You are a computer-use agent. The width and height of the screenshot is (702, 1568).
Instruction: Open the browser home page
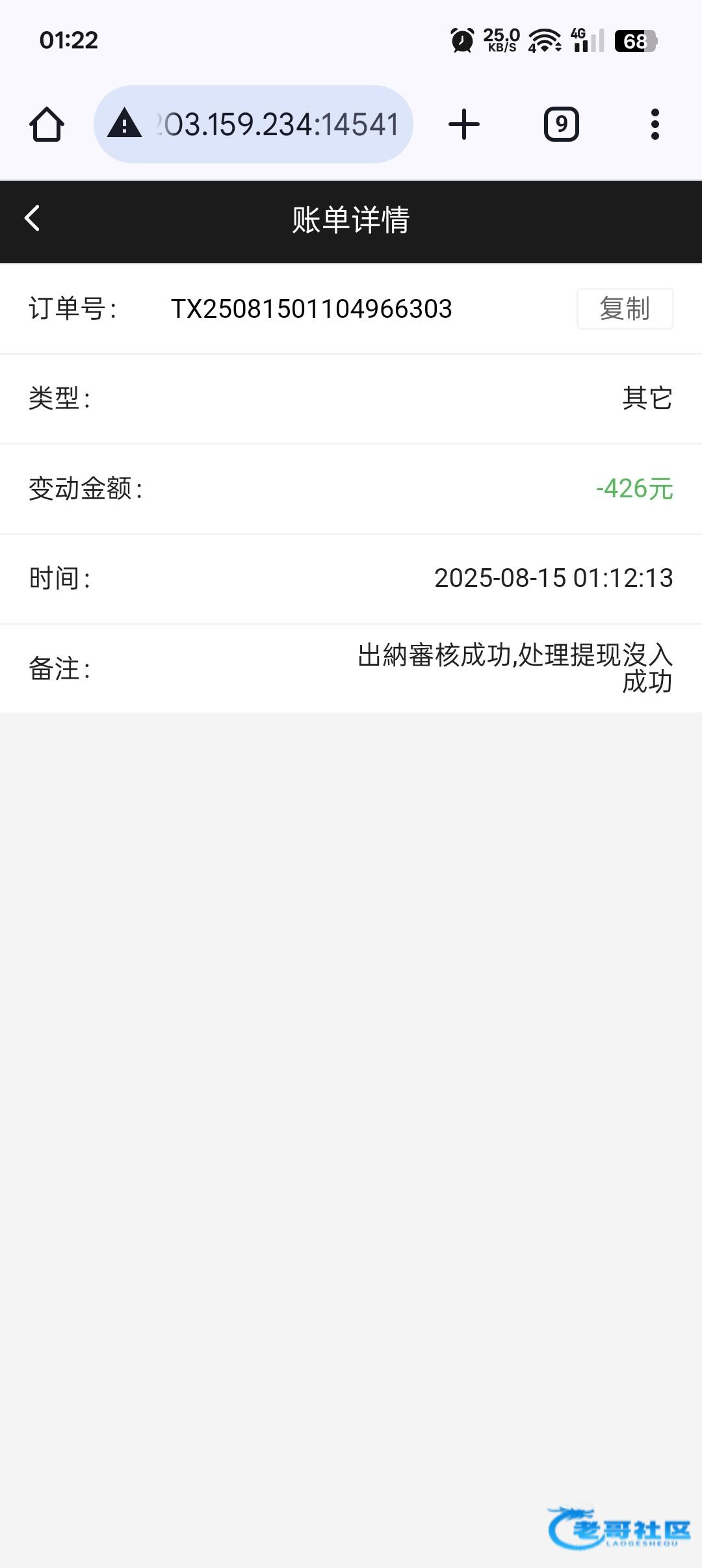pyautogui.click(x=47, y=124)
